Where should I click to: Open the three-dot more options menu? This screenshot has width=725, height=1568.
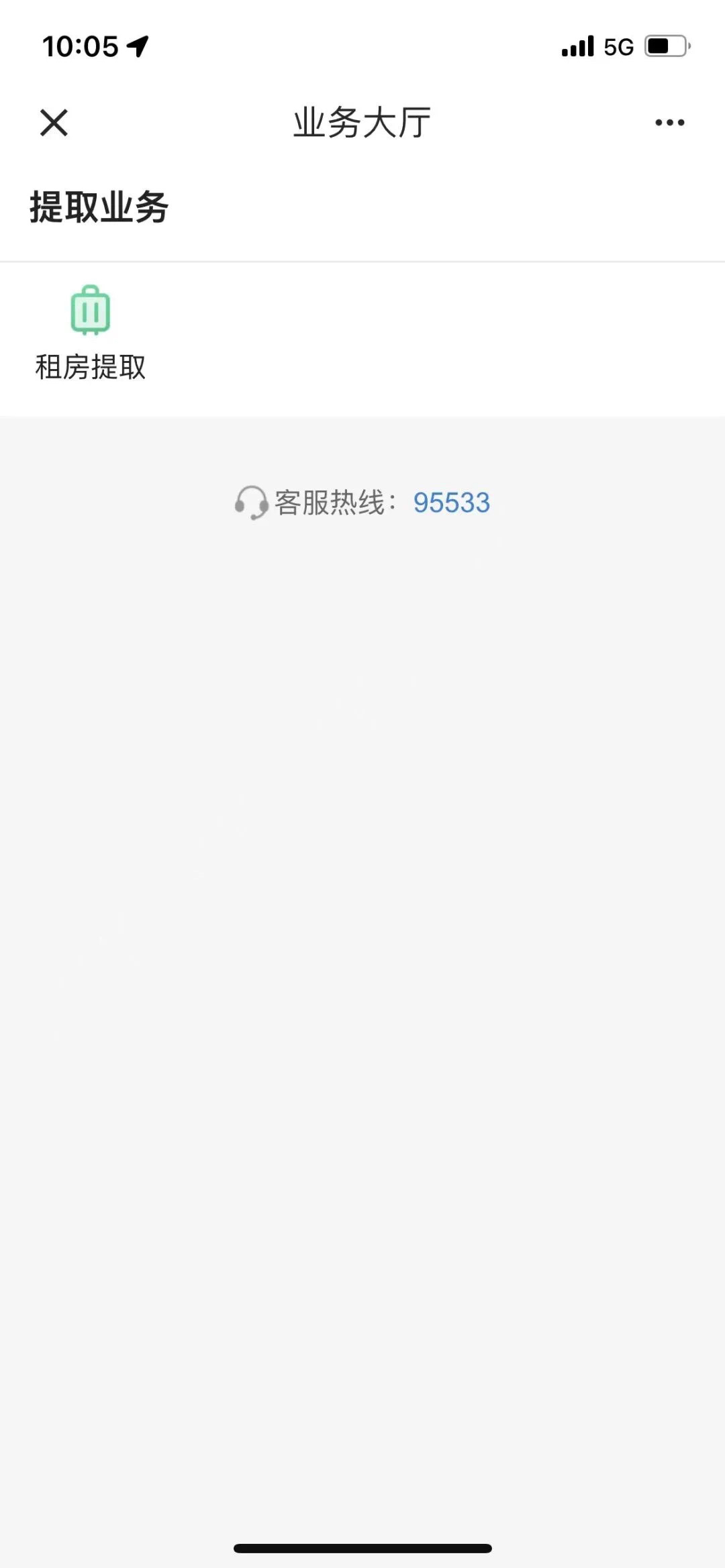click(669, 123)
